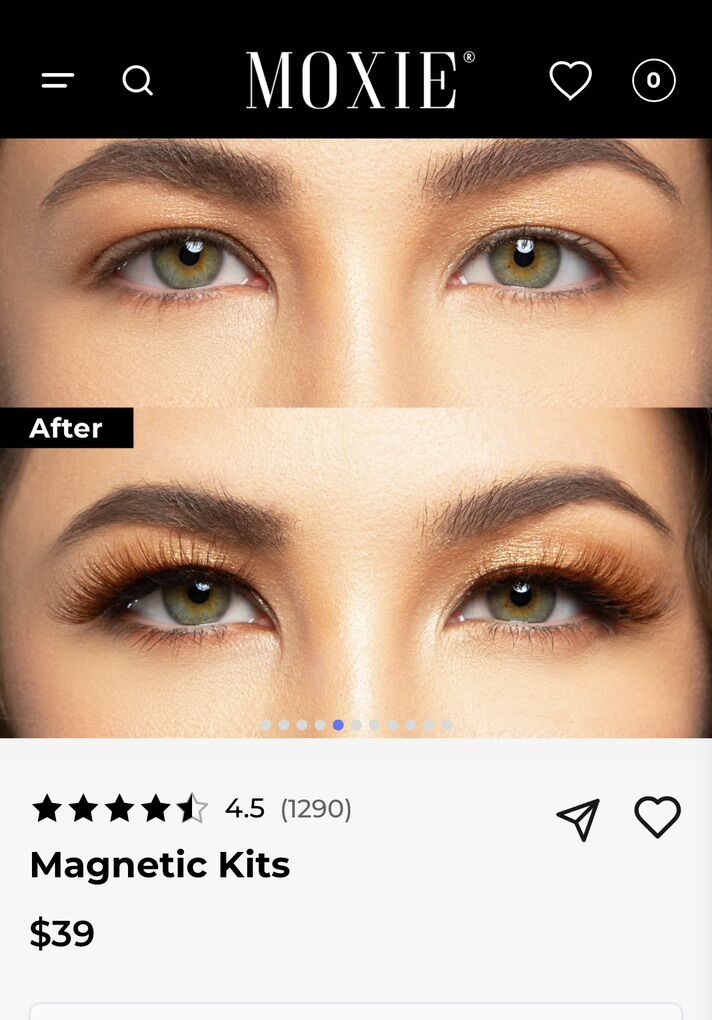
Task: Open the shopping cart showing 0
Action: pyautogui.click(x=653, y=80)
